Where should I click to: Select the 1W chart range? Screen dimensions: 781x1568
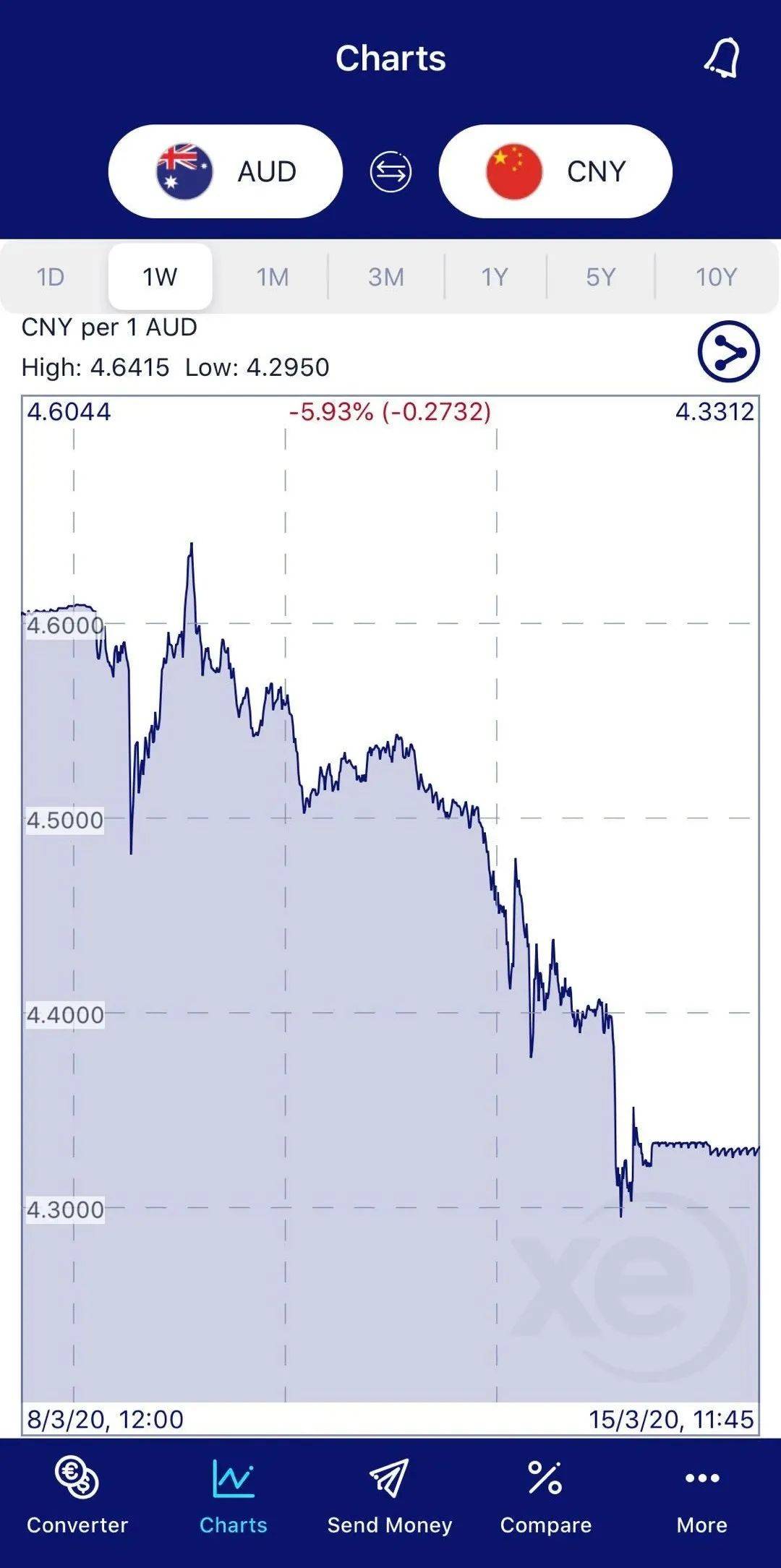tap(160, 277)
